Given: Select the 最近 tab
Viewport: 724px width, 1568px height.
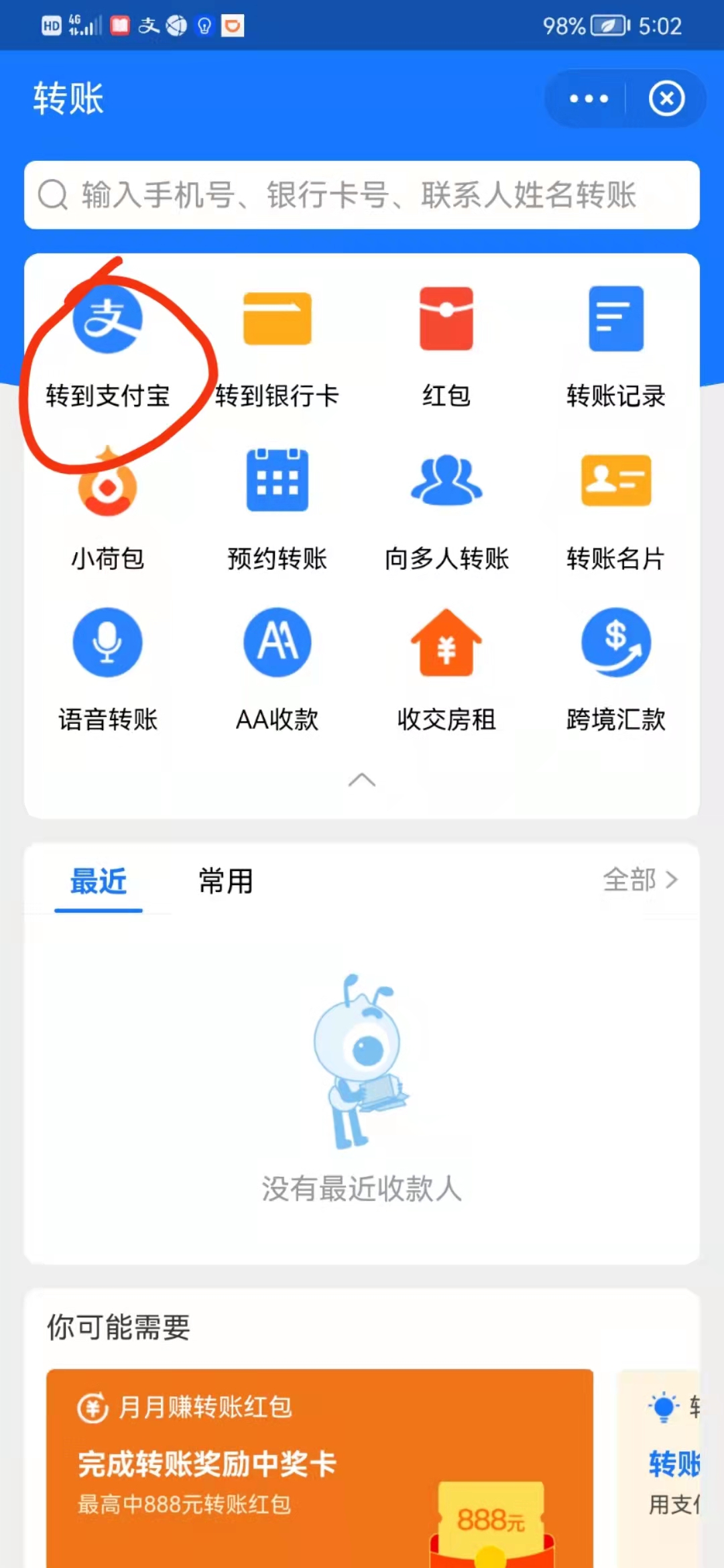Looking at the screenshot, I should tap(99, 880).
